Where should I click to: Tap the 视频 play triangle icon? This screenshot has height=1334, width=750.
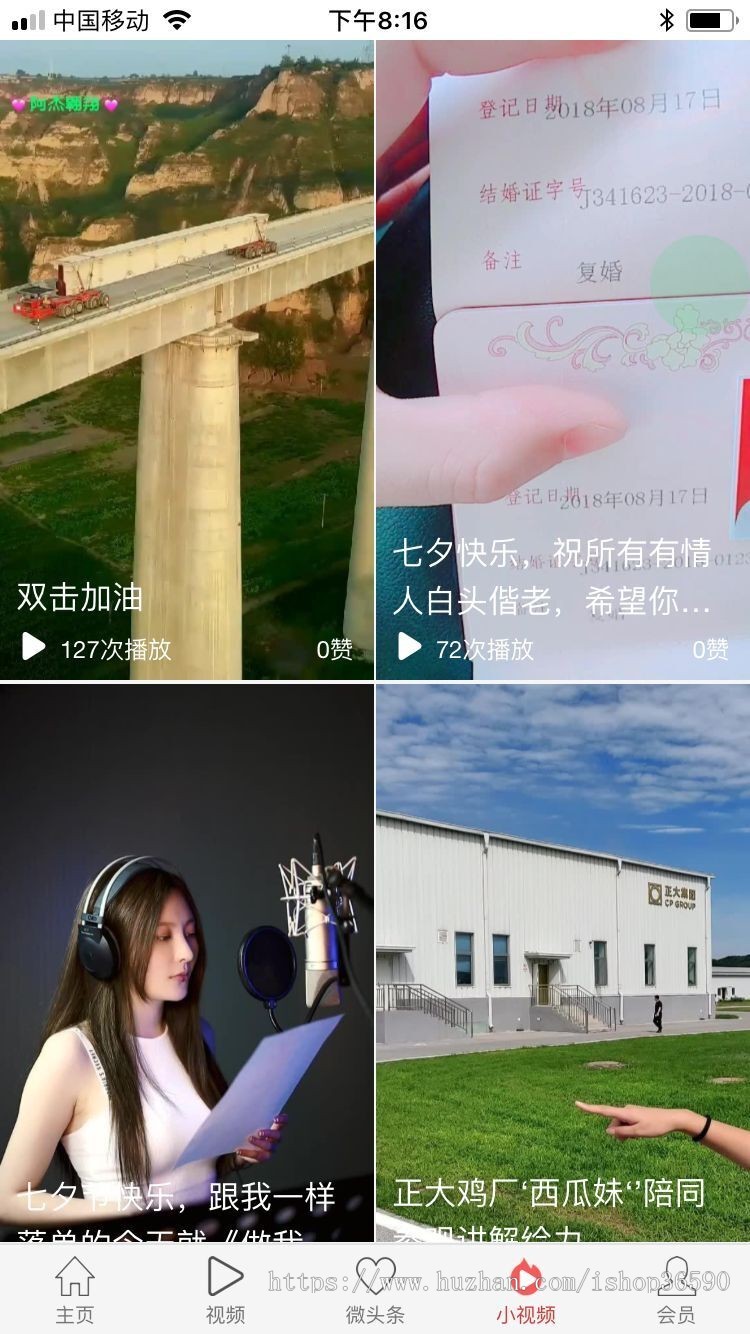click(x=224, y=1278)
